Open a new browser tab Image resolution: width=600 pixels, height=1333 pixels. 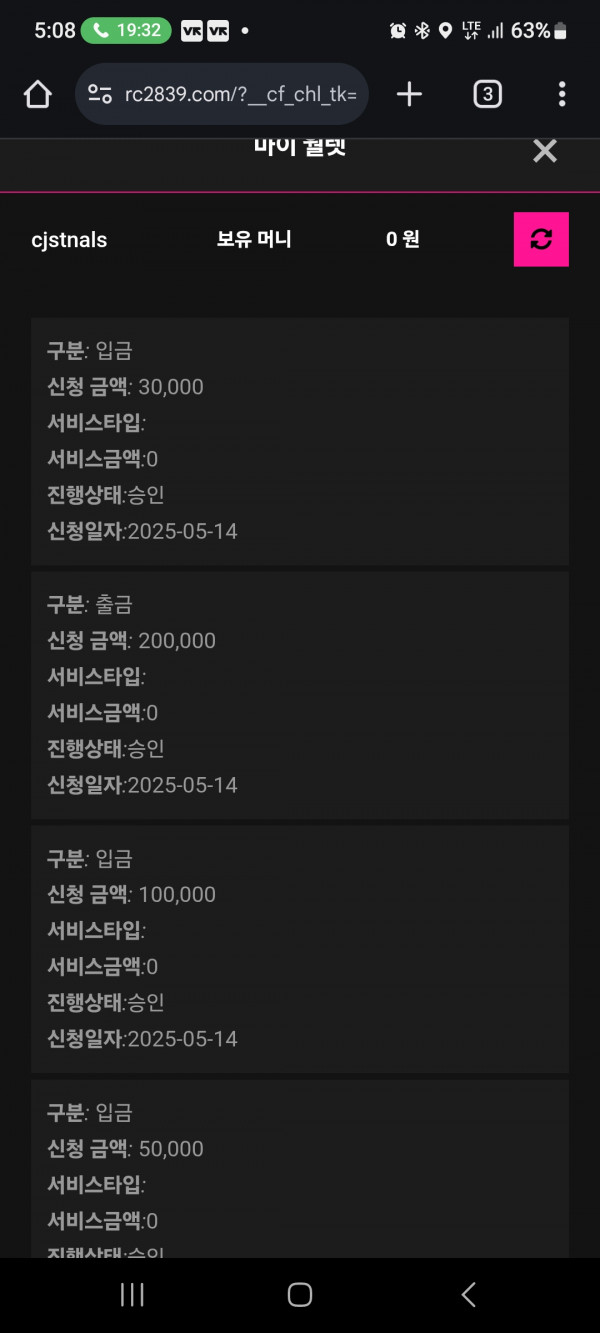pyautogui.click(x=409, y=95)
